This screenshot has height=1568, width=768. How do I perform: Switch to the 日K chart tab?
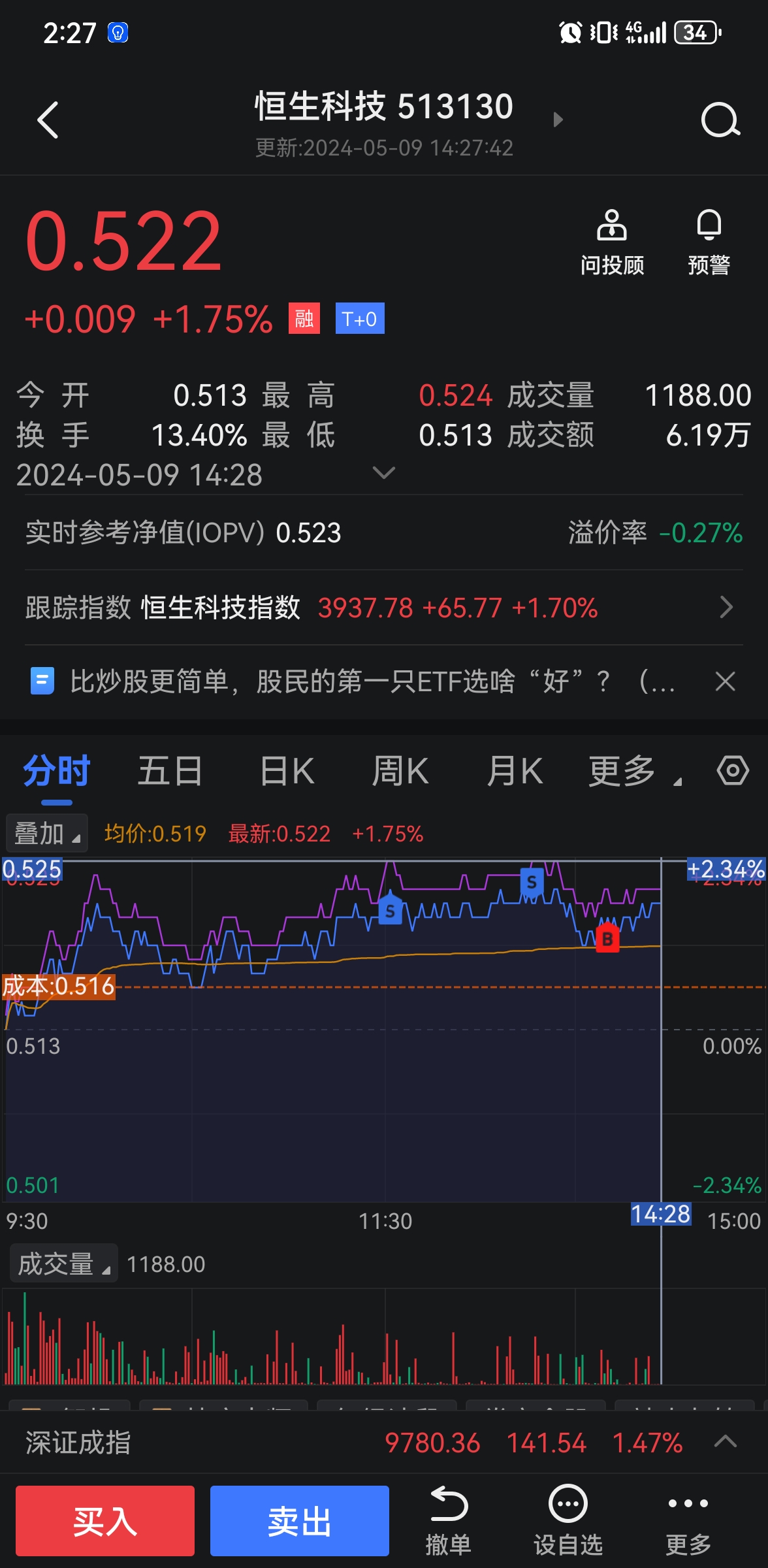pyautogui.click(x=287, y=771)
